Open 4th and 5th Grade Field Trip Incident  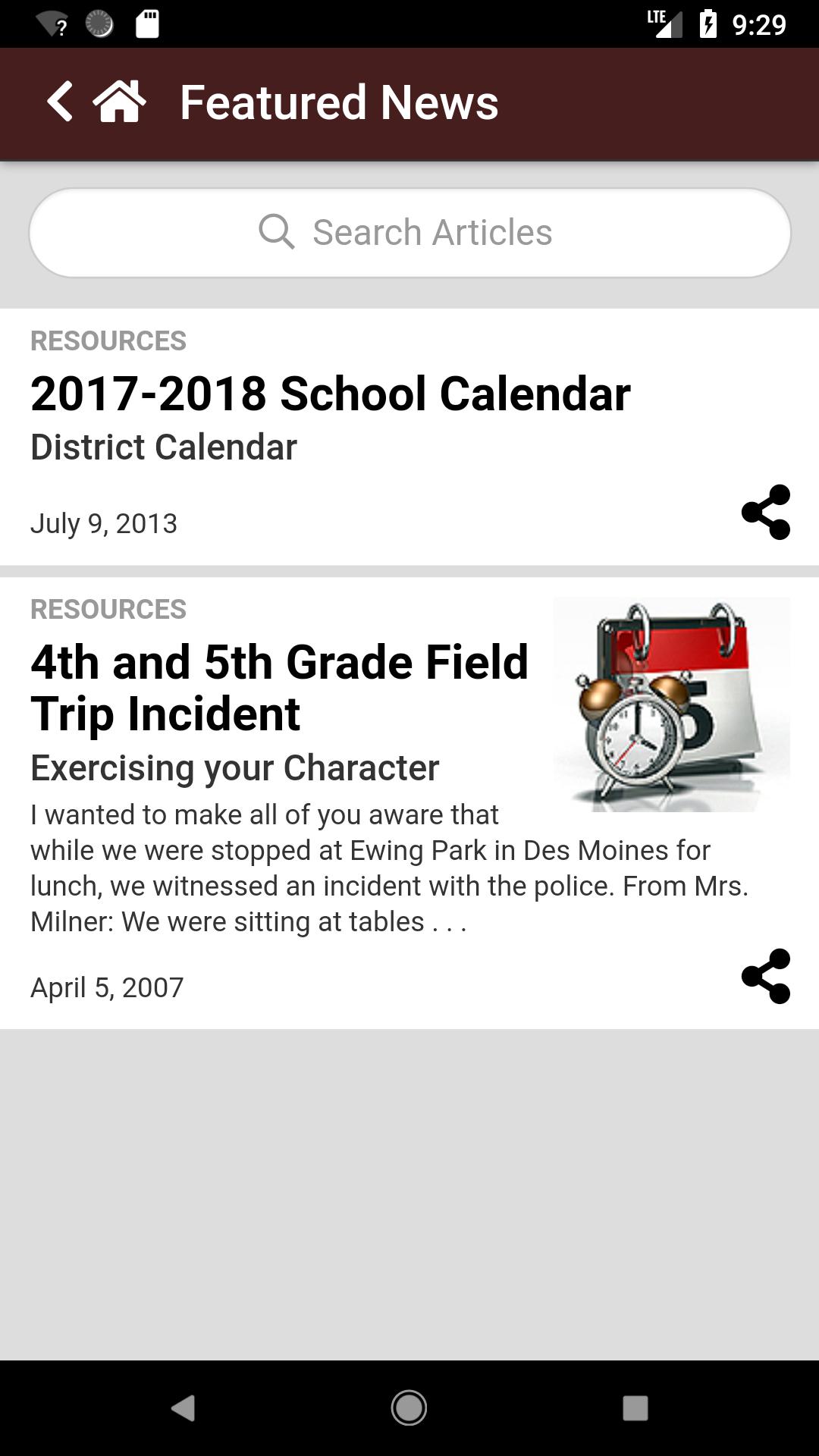click(279, 687)
